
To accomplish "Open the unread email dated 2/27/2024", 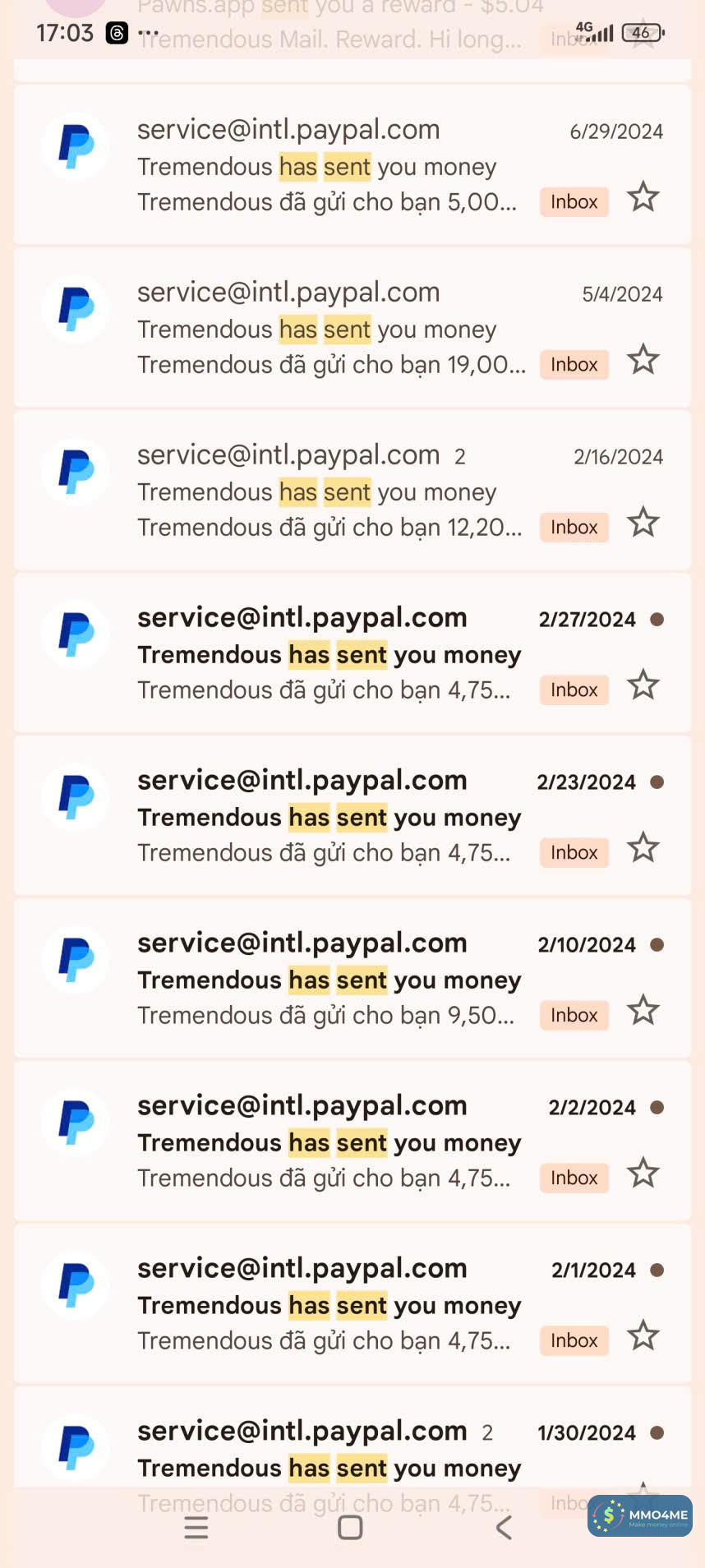I will [329, 654].
